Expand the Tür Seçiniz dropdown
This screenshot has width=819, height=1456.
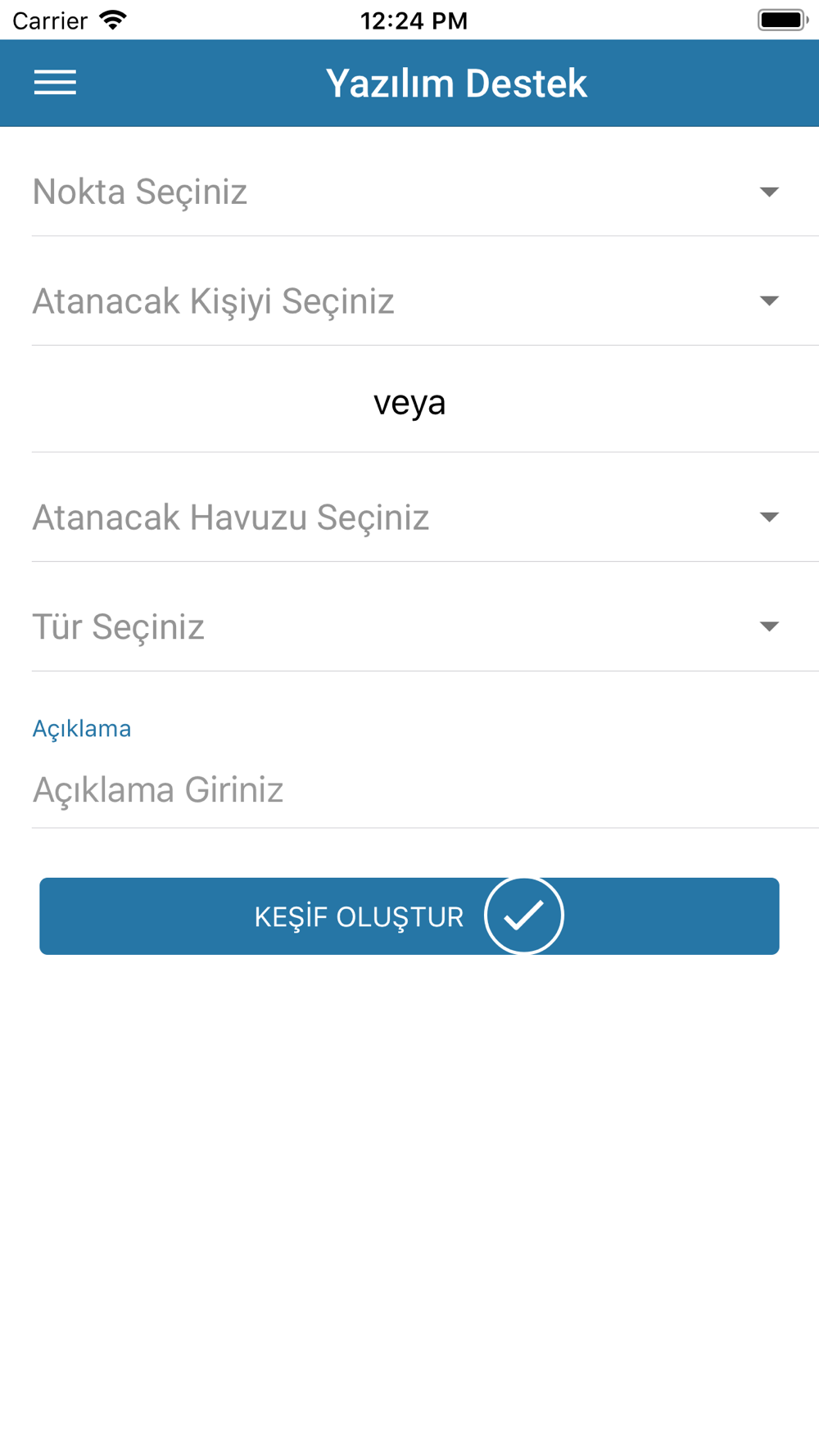[425, 627]
